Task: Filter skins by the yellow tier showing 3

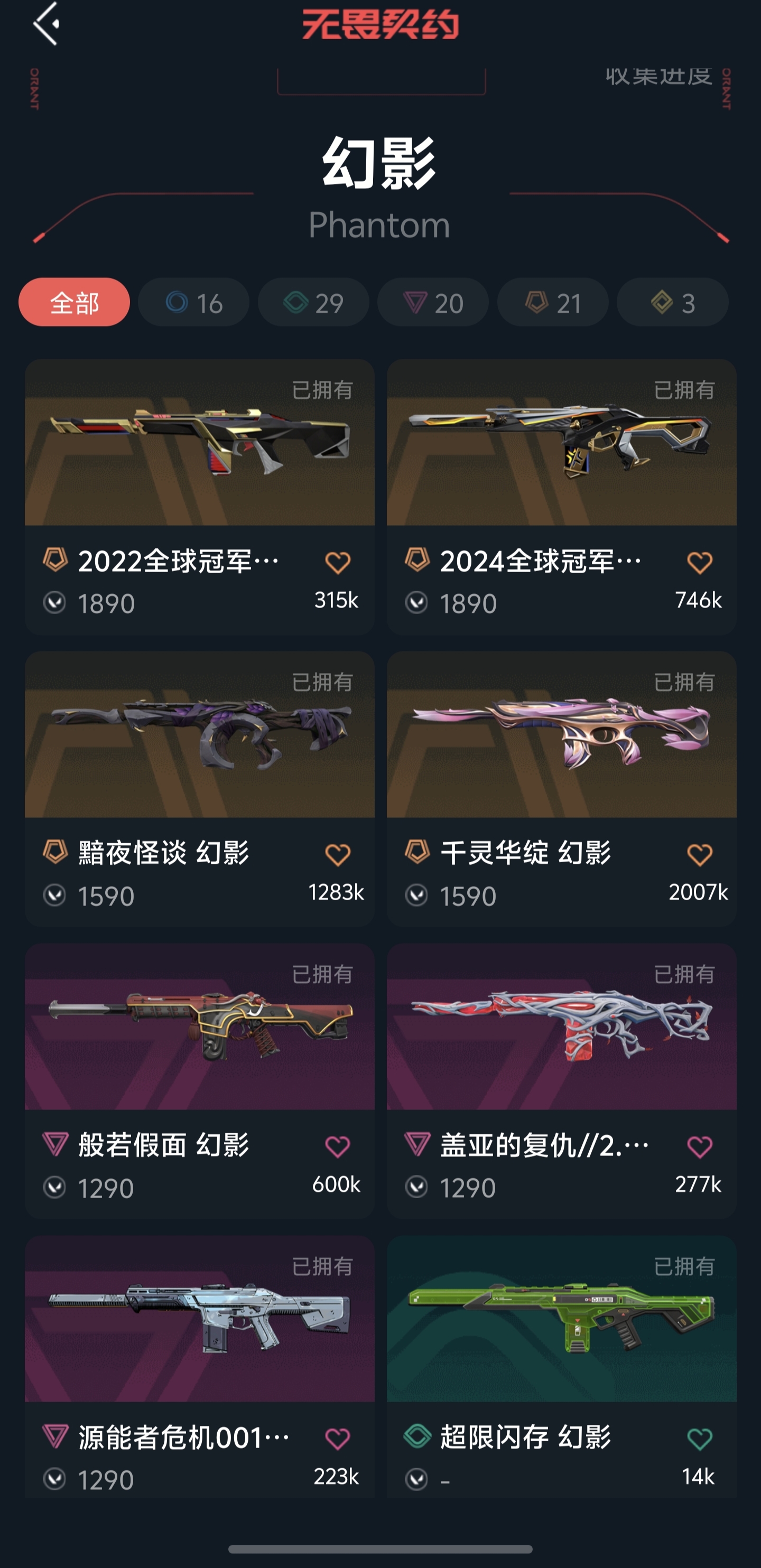Action: coord(673,303)
